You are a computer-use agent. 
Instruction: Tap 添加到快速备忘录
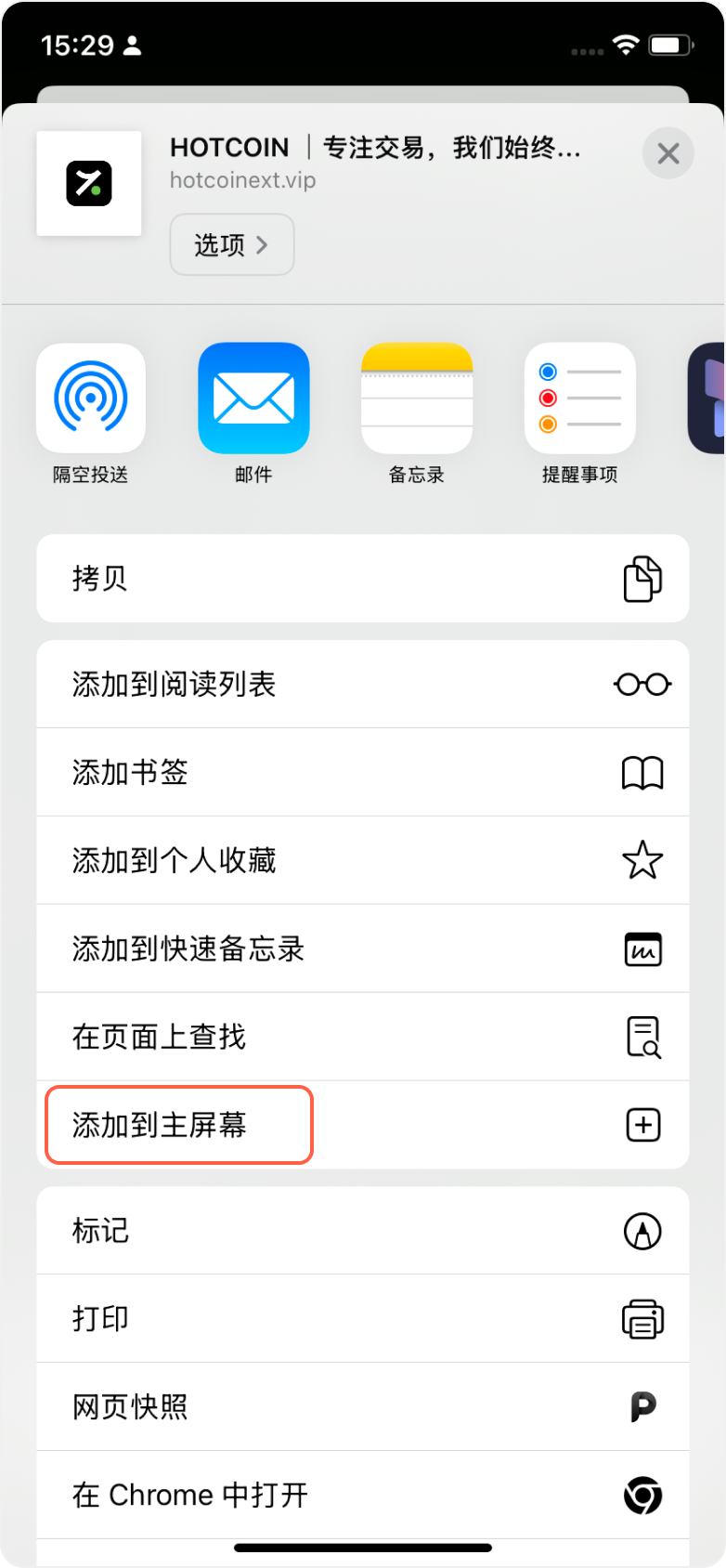[x=363, y=948]
